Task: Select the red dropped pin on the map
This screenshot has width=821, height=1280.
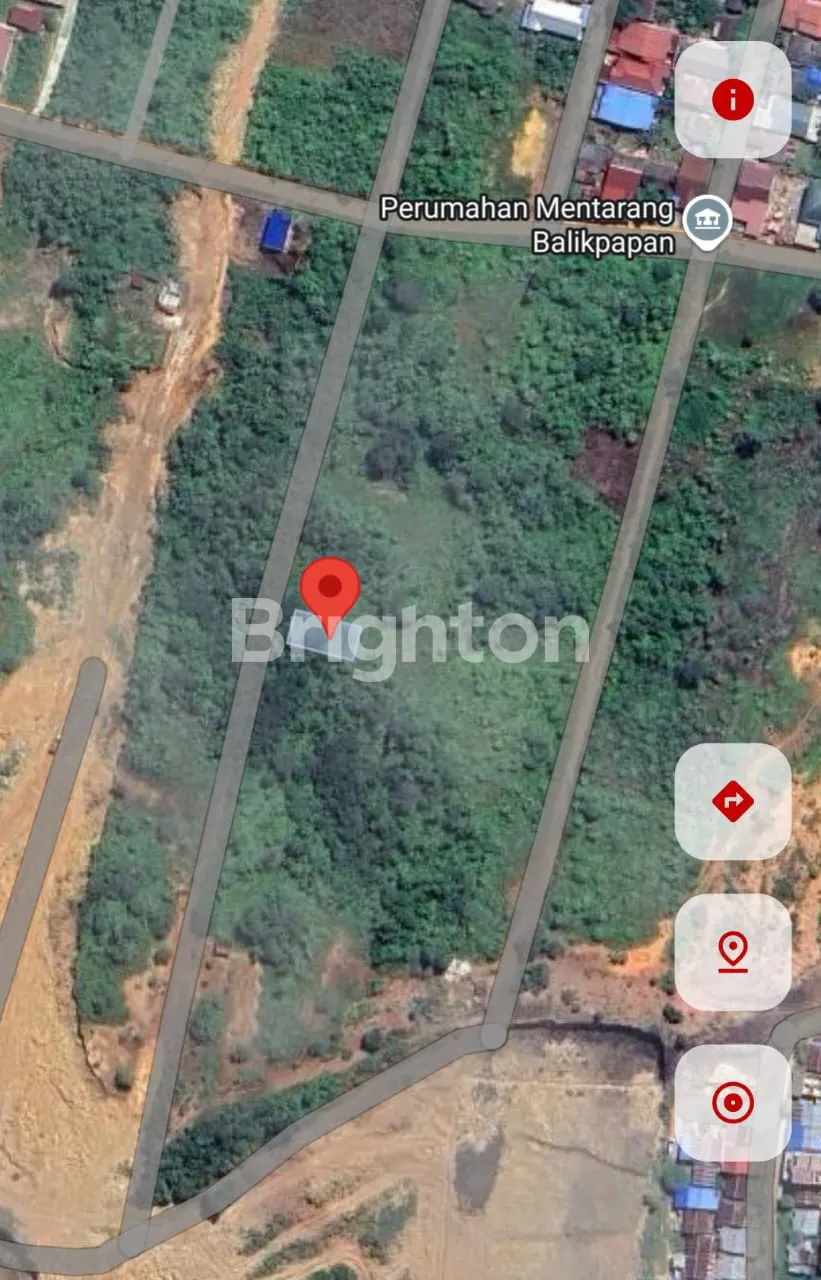Action: tap(329, 590)
